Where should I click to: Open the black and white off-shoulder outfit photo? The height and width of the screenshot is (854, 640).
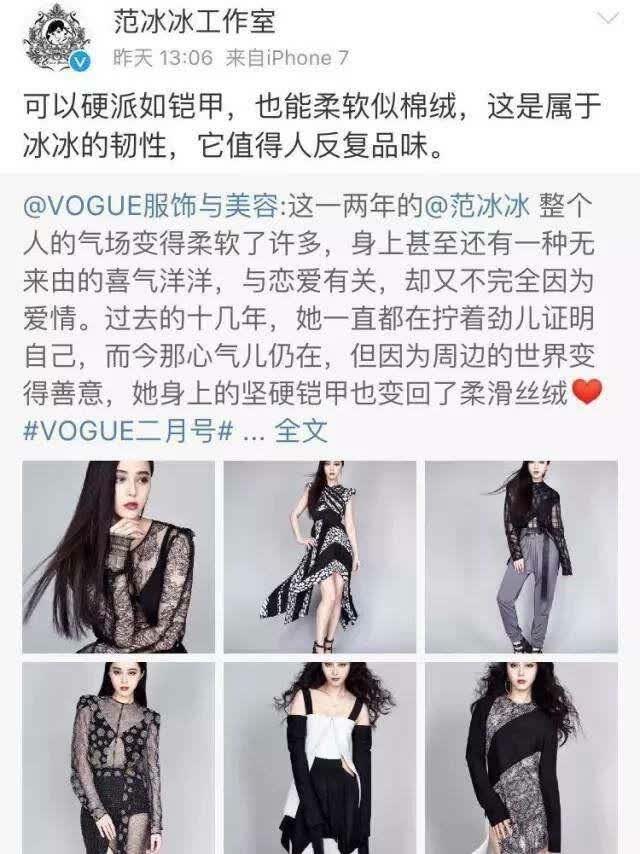coord(320,758)
